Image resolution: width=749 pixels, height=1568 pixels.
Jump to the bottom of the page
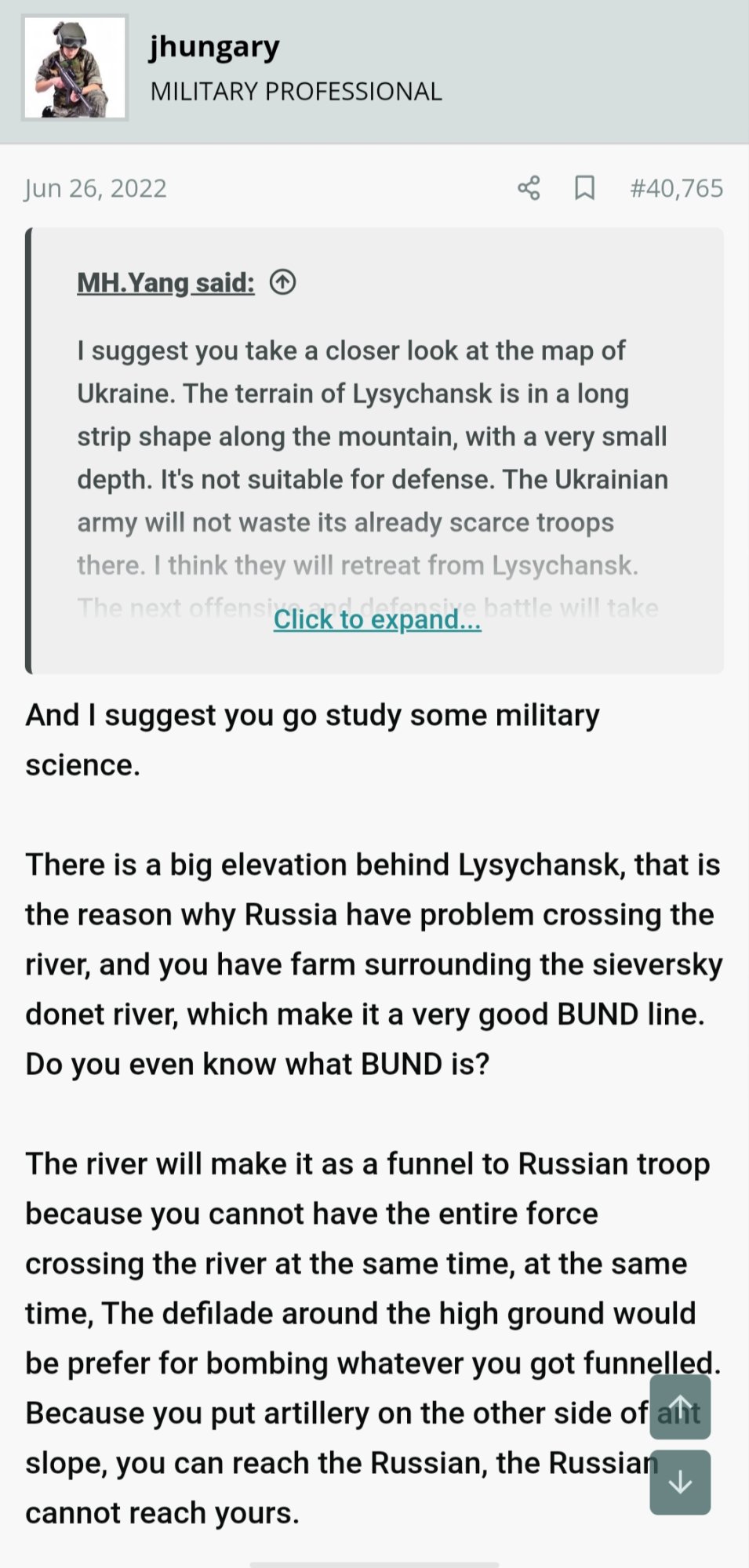click(680, 1482)
